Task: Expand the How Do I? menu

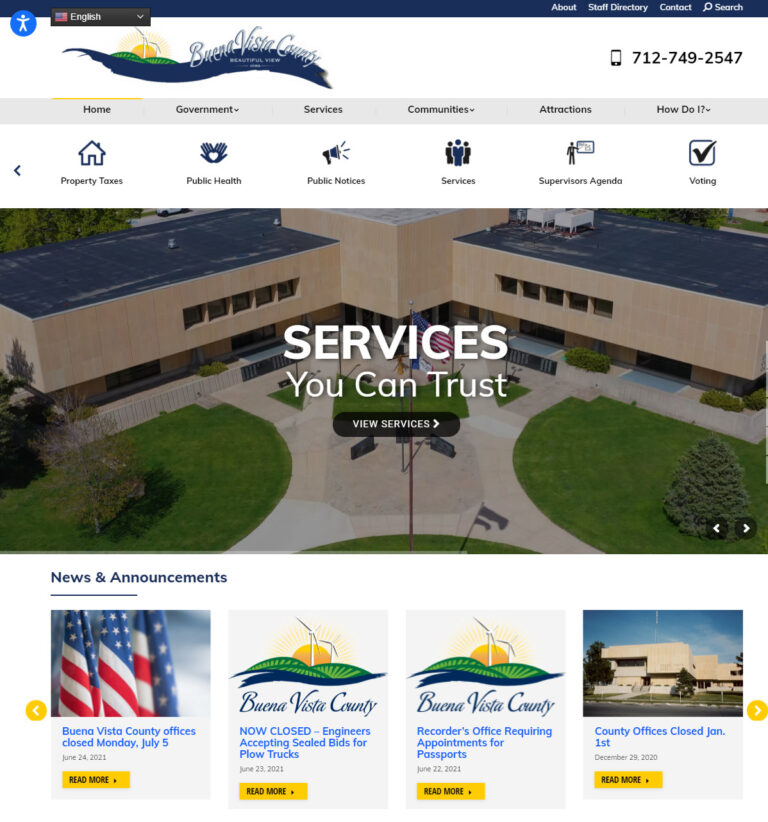Action: pos(683,109)
